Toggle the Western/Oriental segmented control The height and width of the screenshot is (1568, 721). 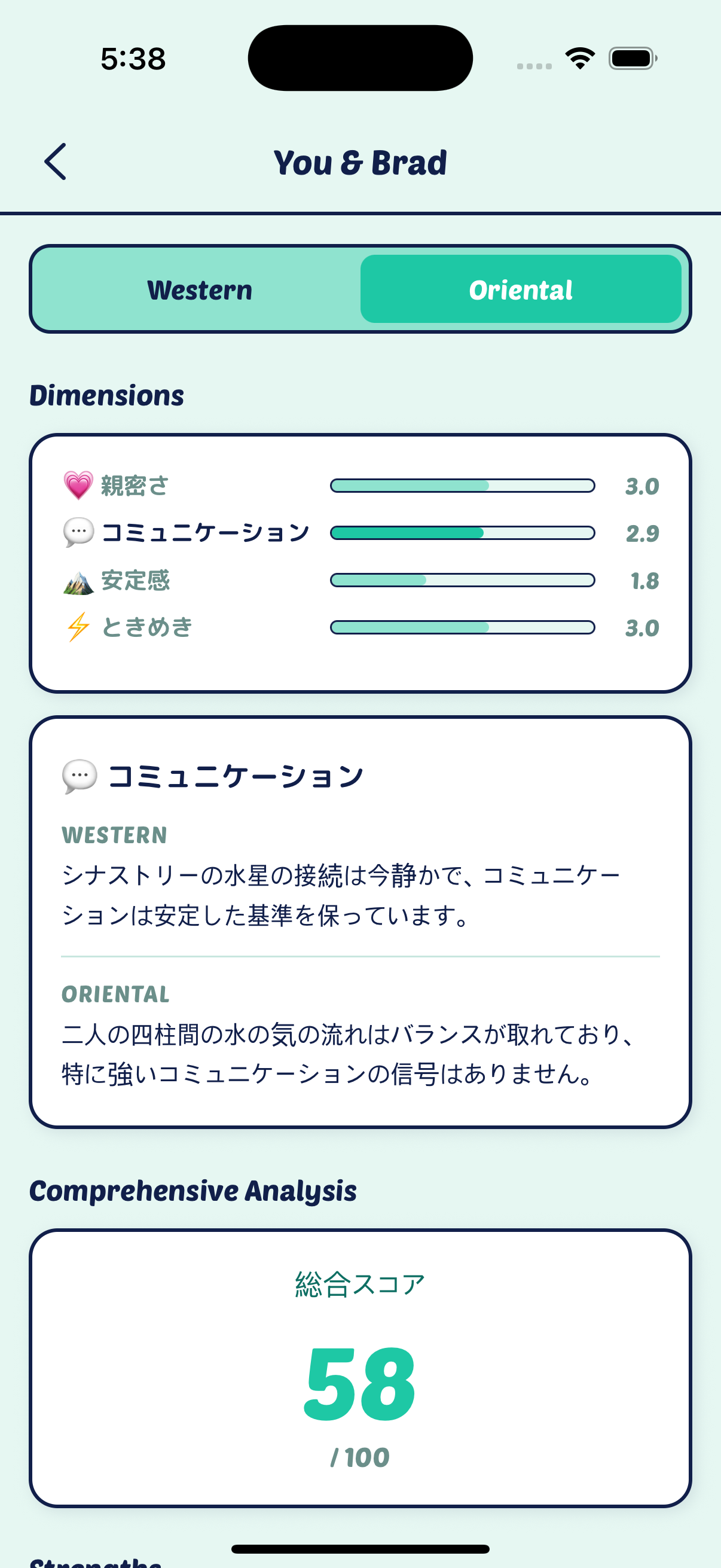360,288
